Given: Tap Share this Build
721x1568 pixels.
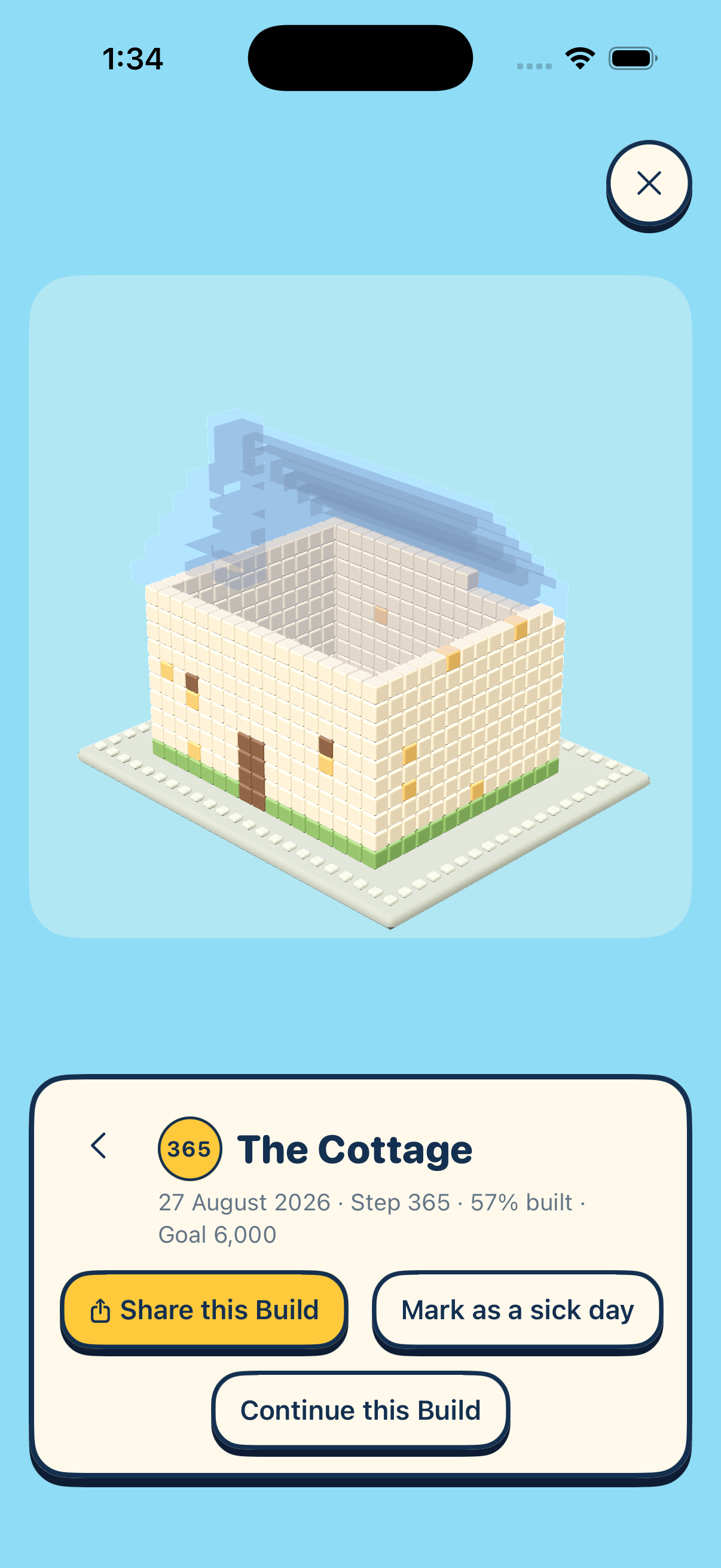Looking at the screenshot, I should [x=204, y=1310].
